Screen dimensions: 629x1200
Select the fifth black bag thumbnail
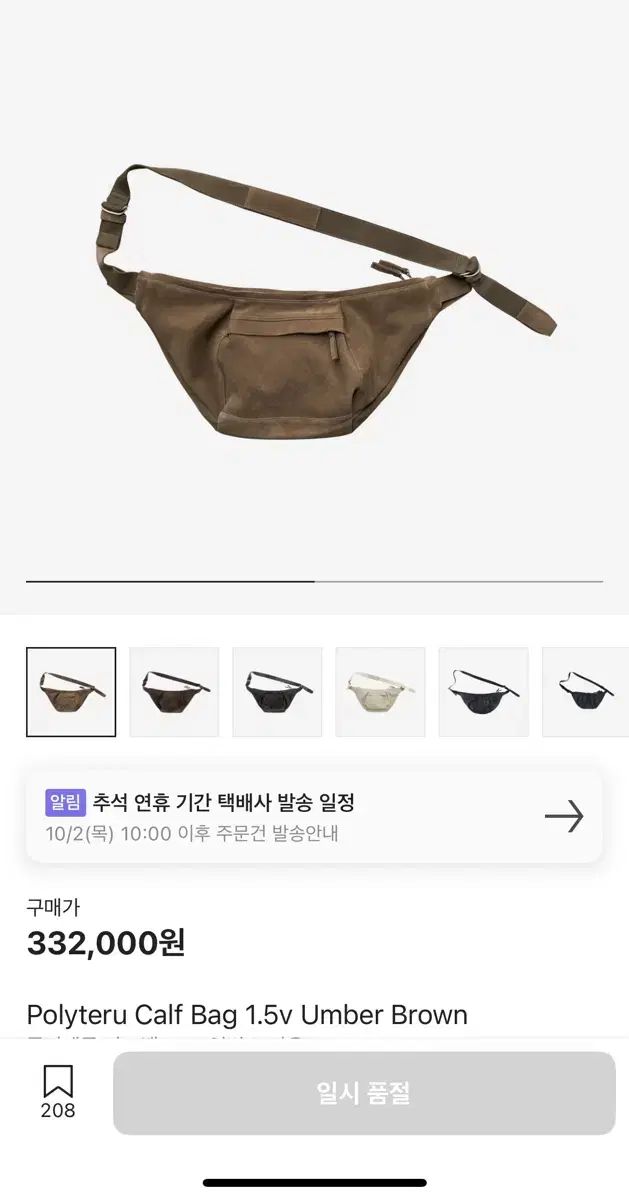(x=483, y=692)
